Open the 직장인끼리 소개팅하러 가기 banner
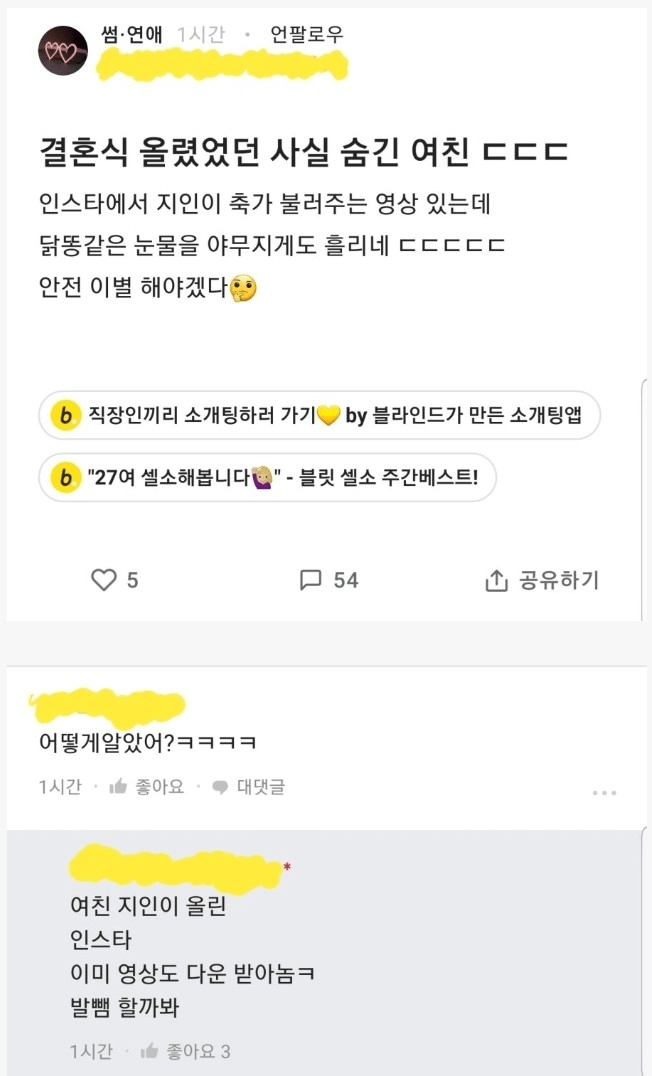Screen dimensions: 652x1076 (320, 416)
